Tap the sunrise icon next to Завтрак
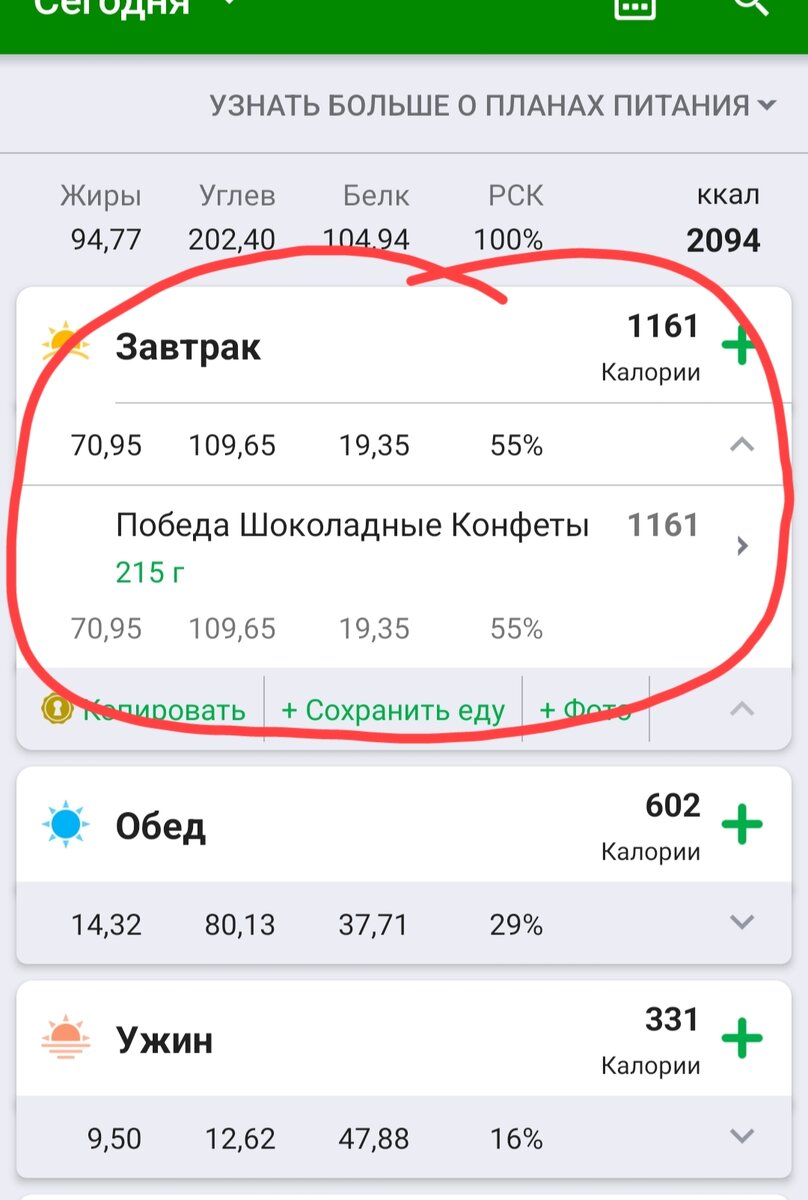The height and width of the screenshot is (1200, 808). 62,340
